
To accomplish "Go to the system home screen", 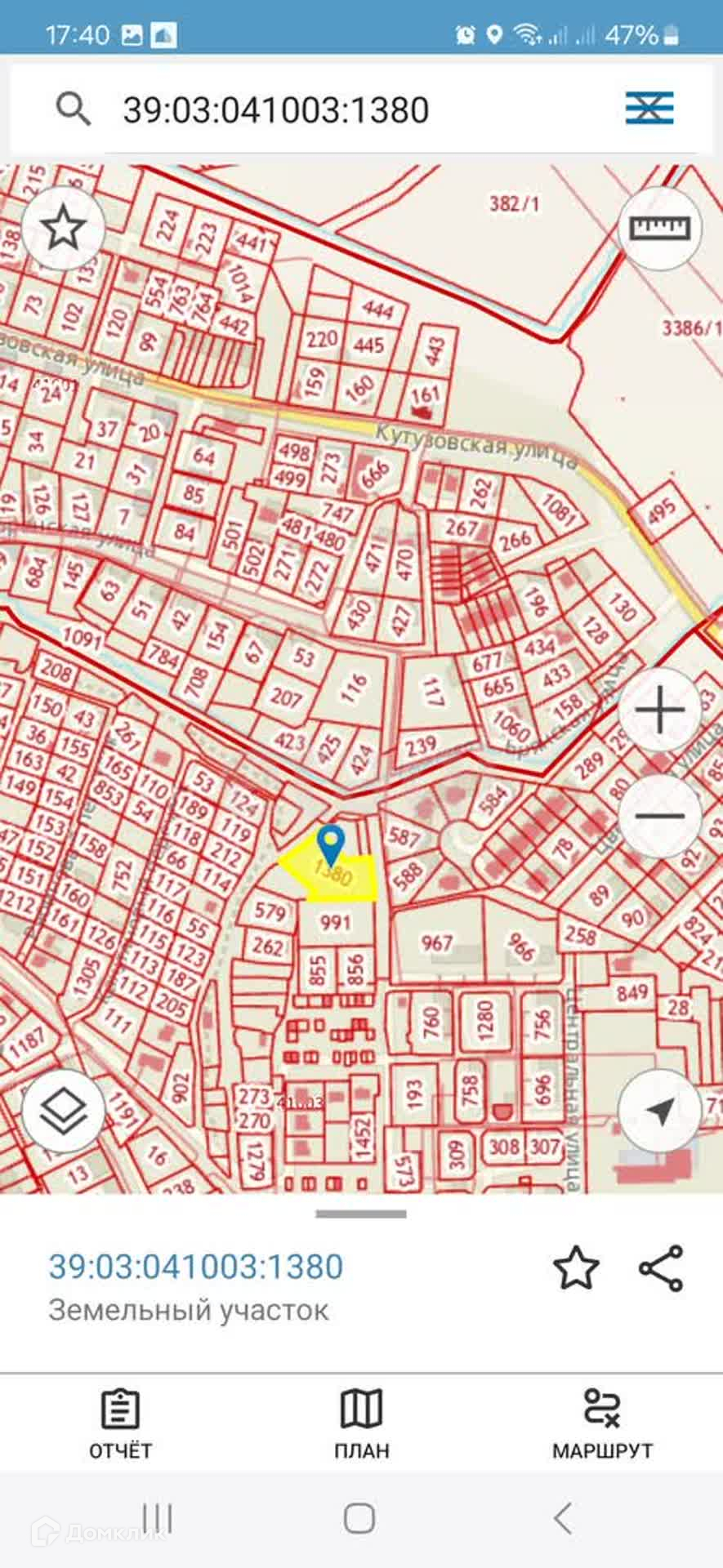I will [359, 1518].
